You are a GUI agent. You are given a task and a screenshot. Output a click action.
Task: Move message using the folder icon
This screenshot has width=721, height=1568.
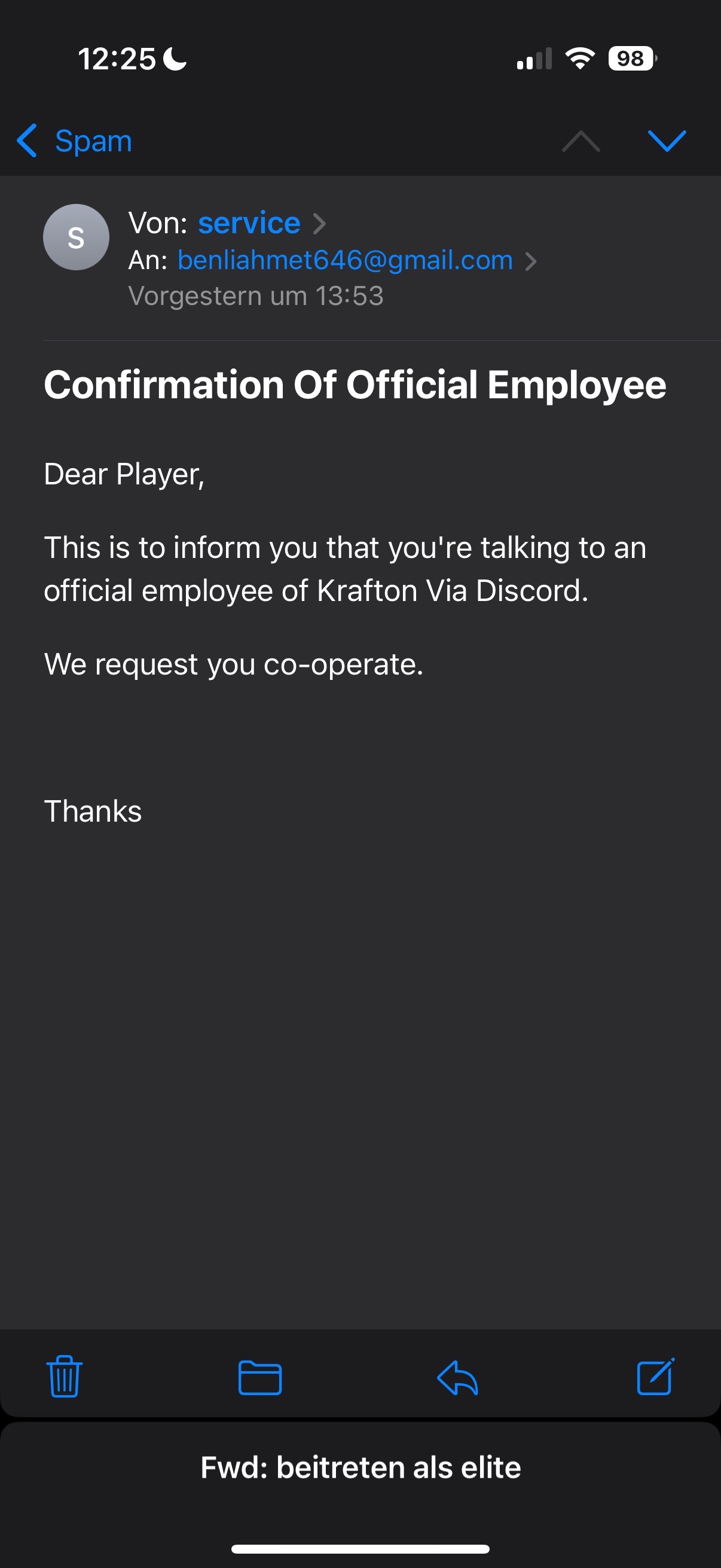coord(260,1377)
